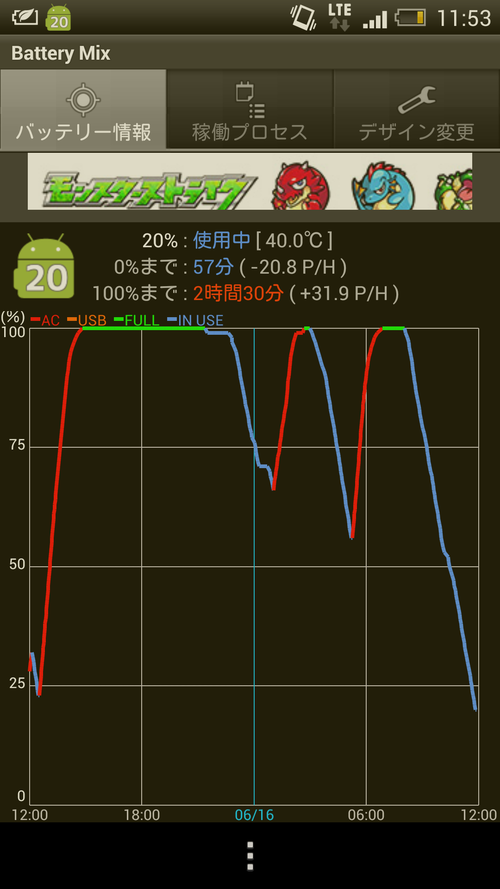
Task: Open the Monster Strike ad banner
Action: pyautogui.click(x=250, y=181)
